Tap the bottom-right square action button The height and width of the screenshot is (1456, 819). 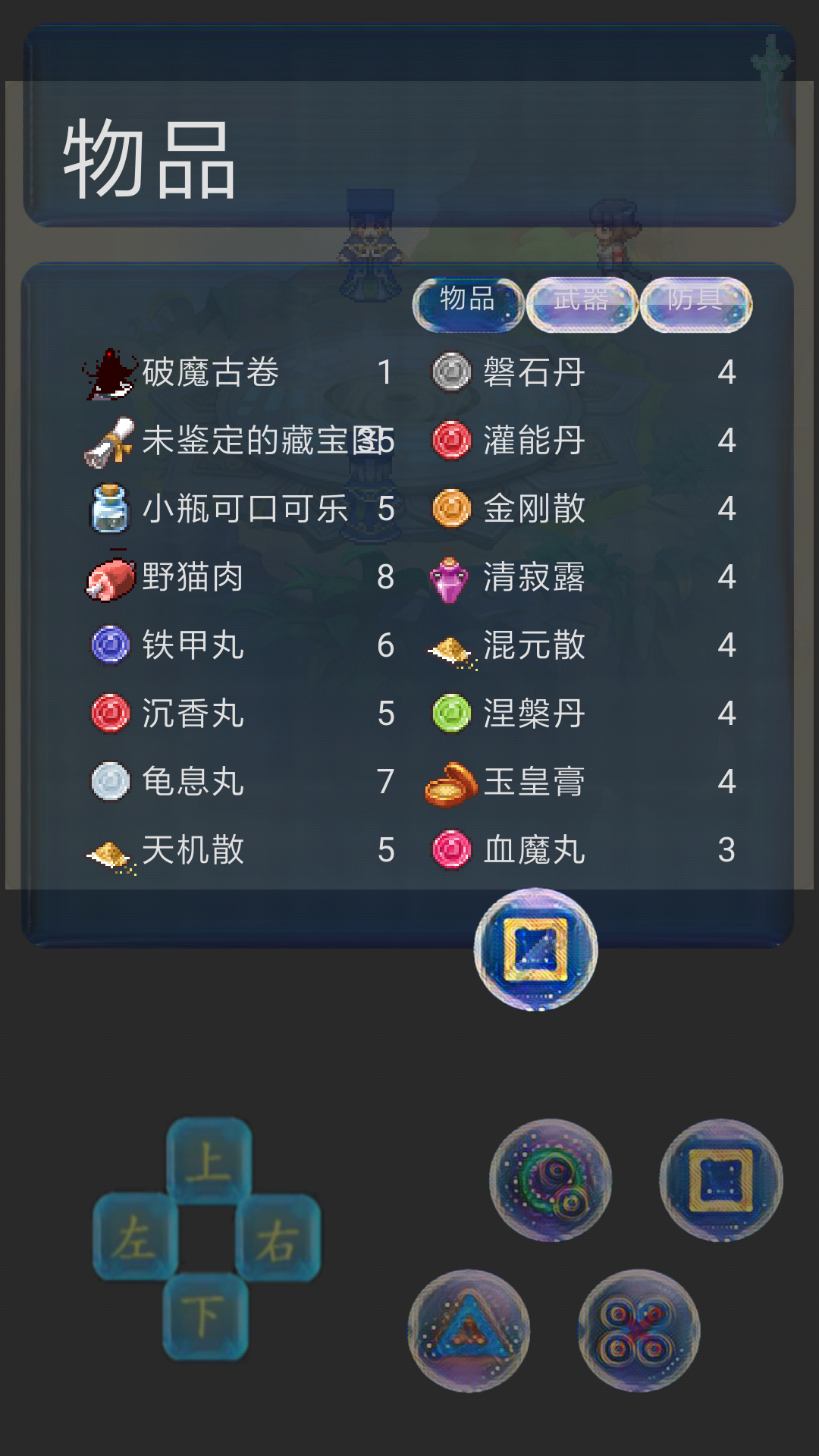tap(720, 1180)
